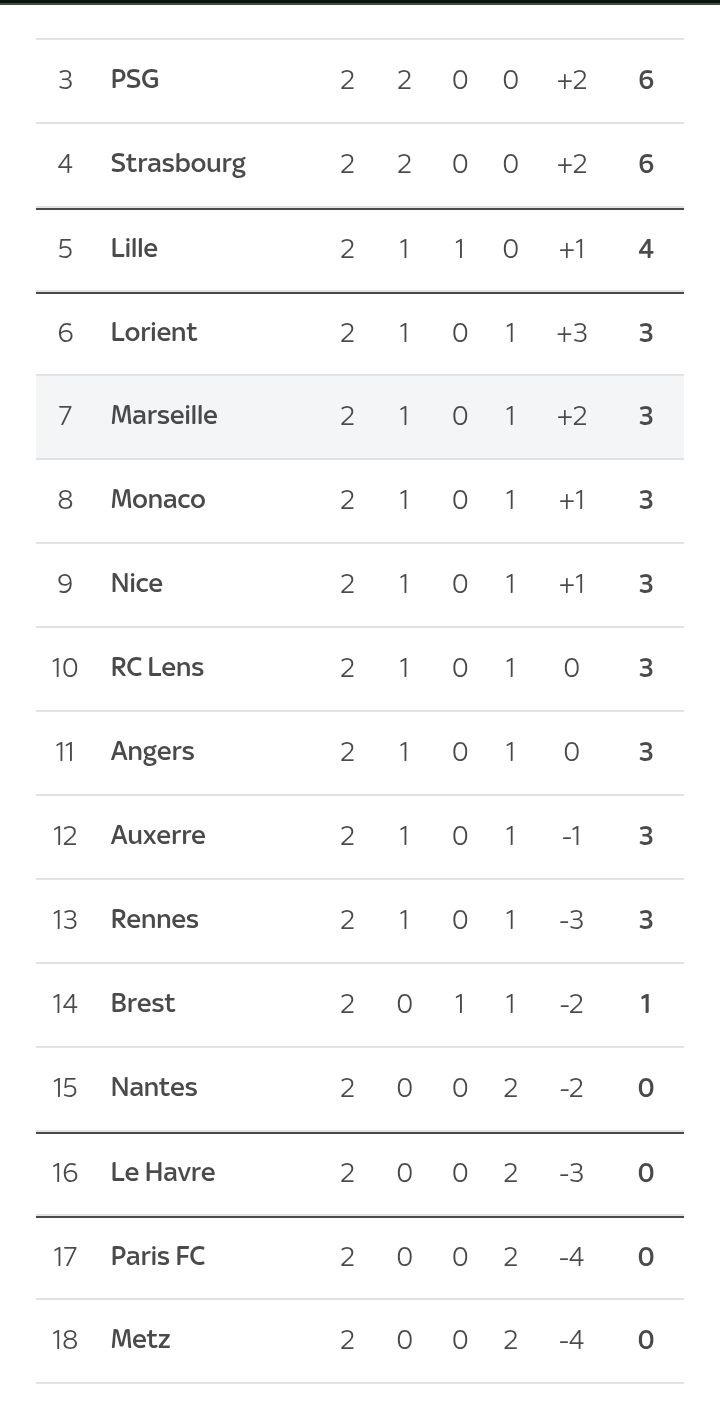The height and width of the screenshot is (1411, 720).
Task: Open Metz team page
Action: (141, 1340)
